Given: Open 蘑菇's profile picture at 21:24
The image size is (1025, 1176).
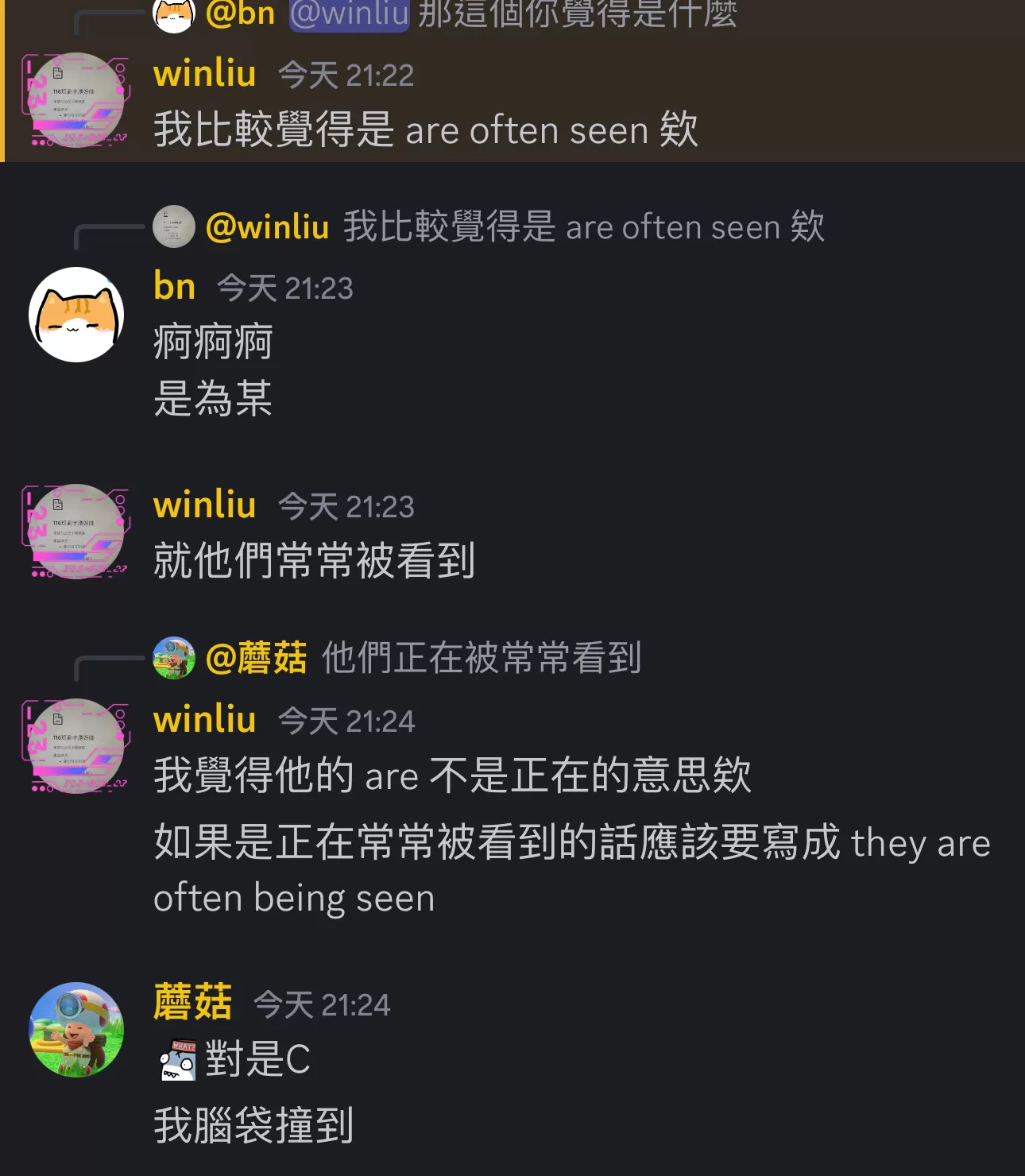Looking at the screenshot, I should pyautogui.click(x=76, y=1030).
